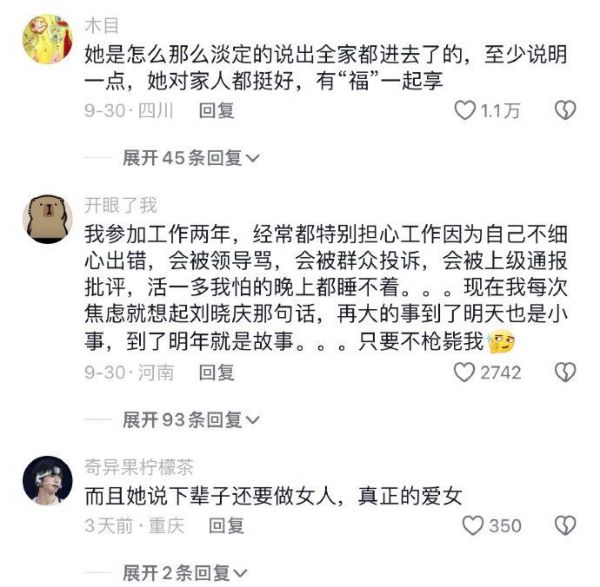Like 木目's comment

(x=465, y=111)
